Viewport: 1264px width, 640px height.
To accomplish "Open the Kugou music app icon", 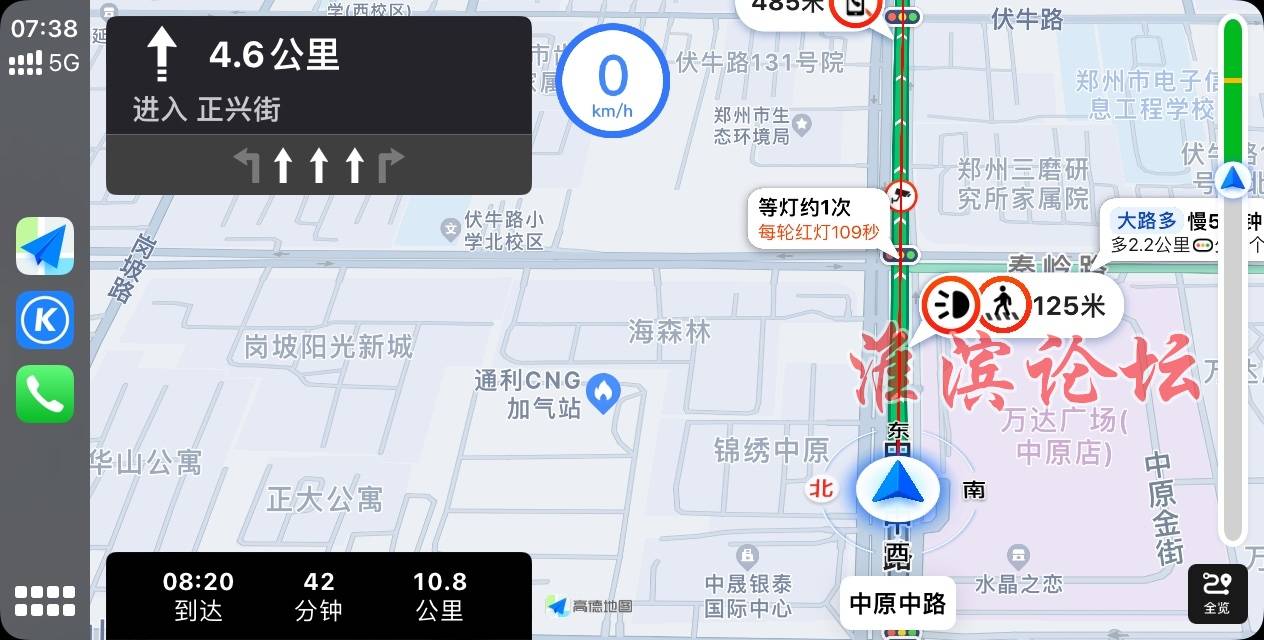I will (x=45, y=320).
